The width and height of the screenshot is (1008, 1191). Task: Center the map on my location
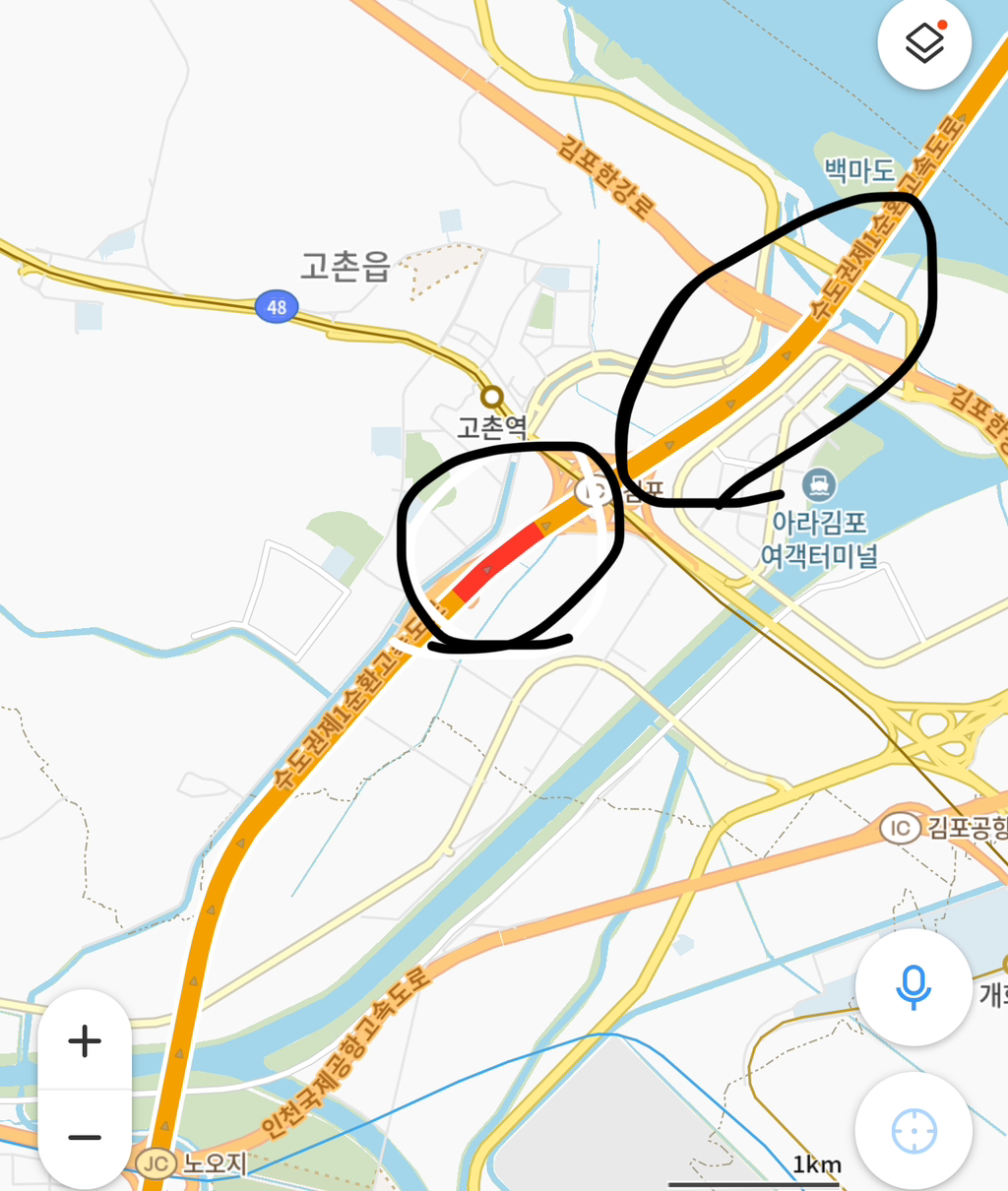pyautogui.click(x=913, y=1131)
